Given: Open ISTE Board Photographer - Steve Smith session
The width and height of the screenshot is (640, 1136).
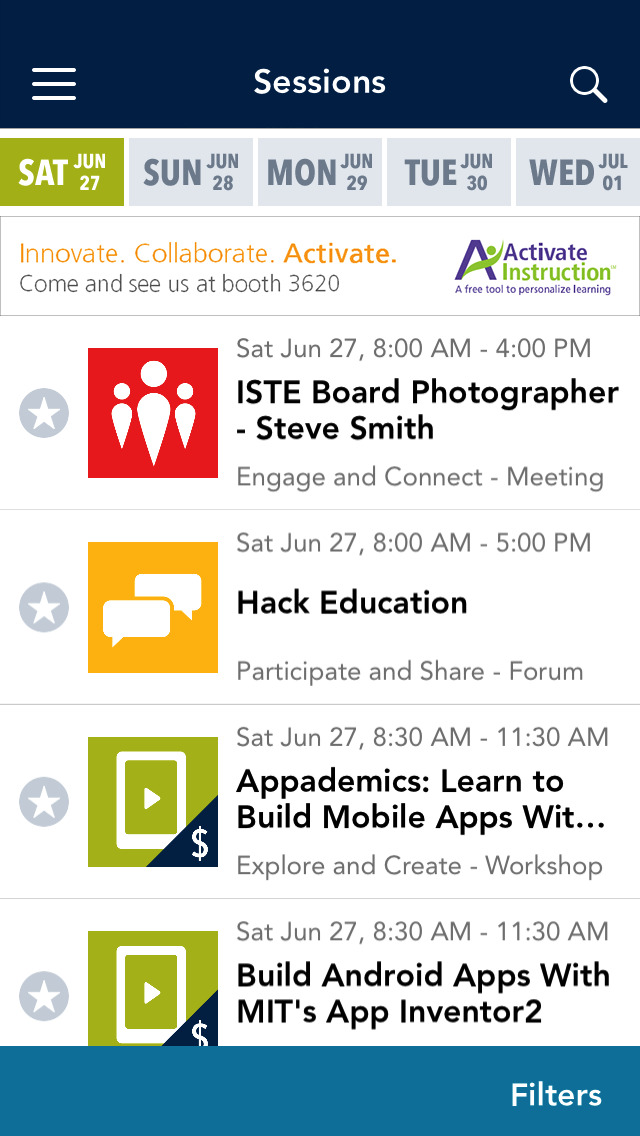Looking at the screenshot, I should coord(426,410).
